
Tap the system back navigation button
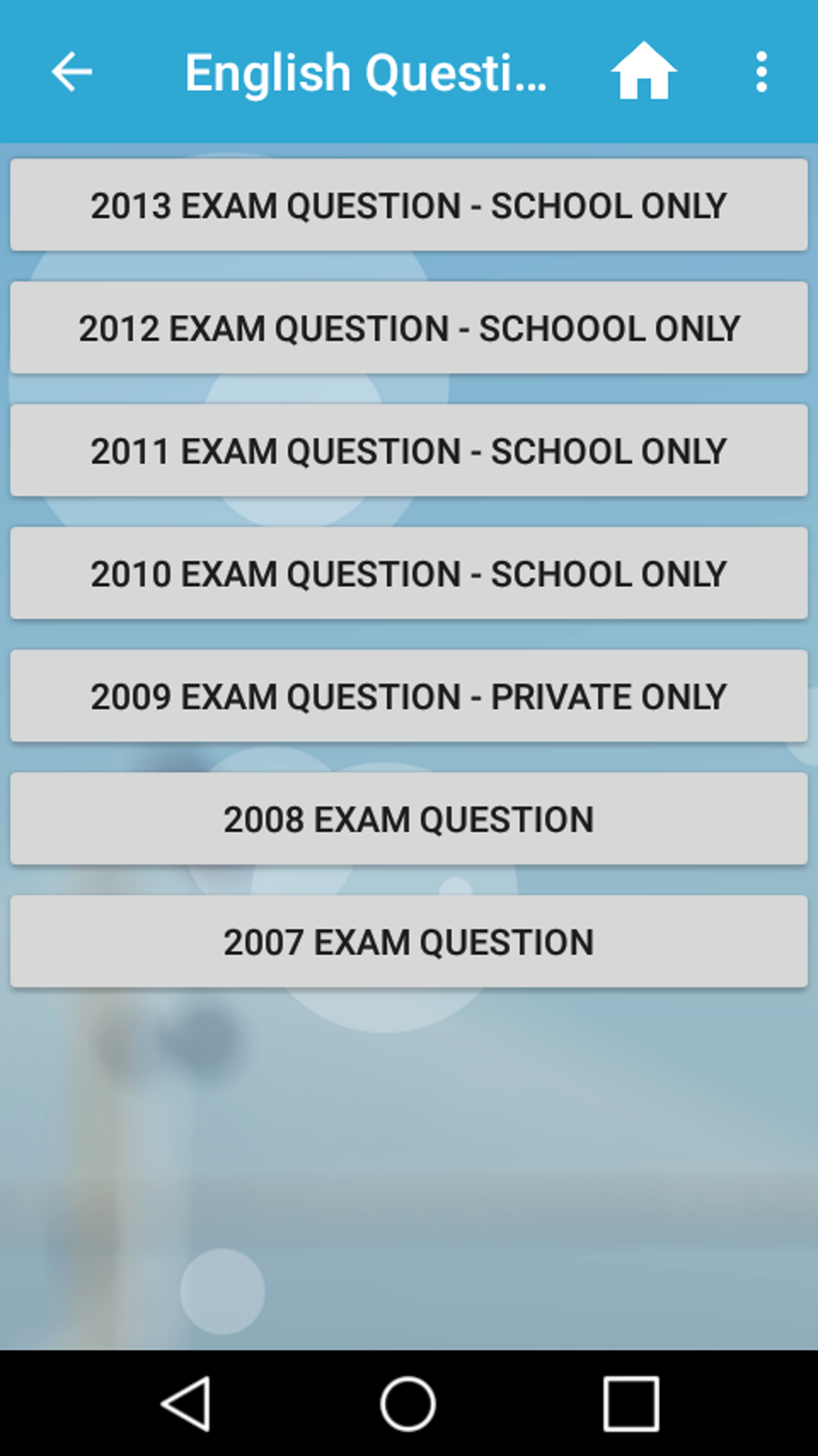[x=186, y=1404]
